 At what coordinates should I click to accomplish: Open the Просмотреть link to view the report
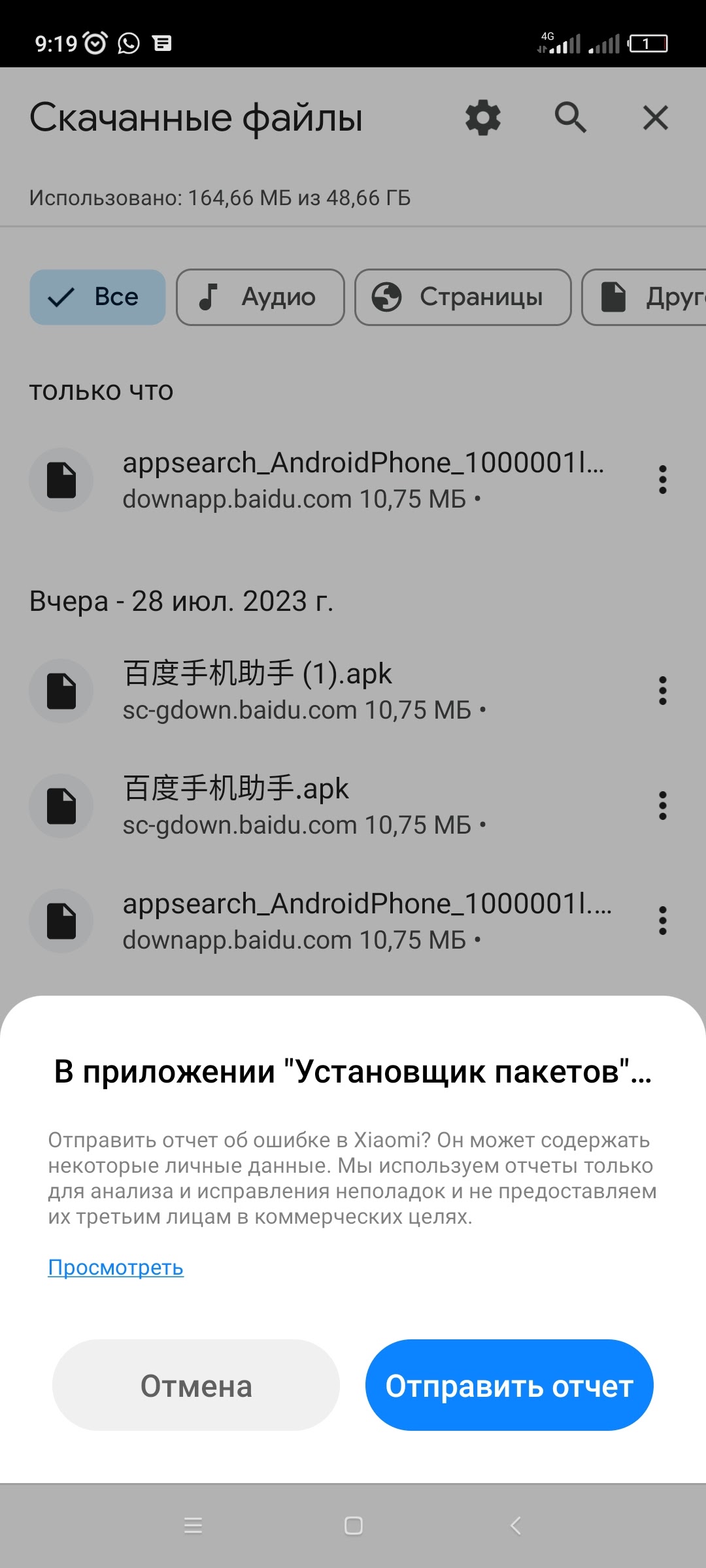pos(116,1267)
